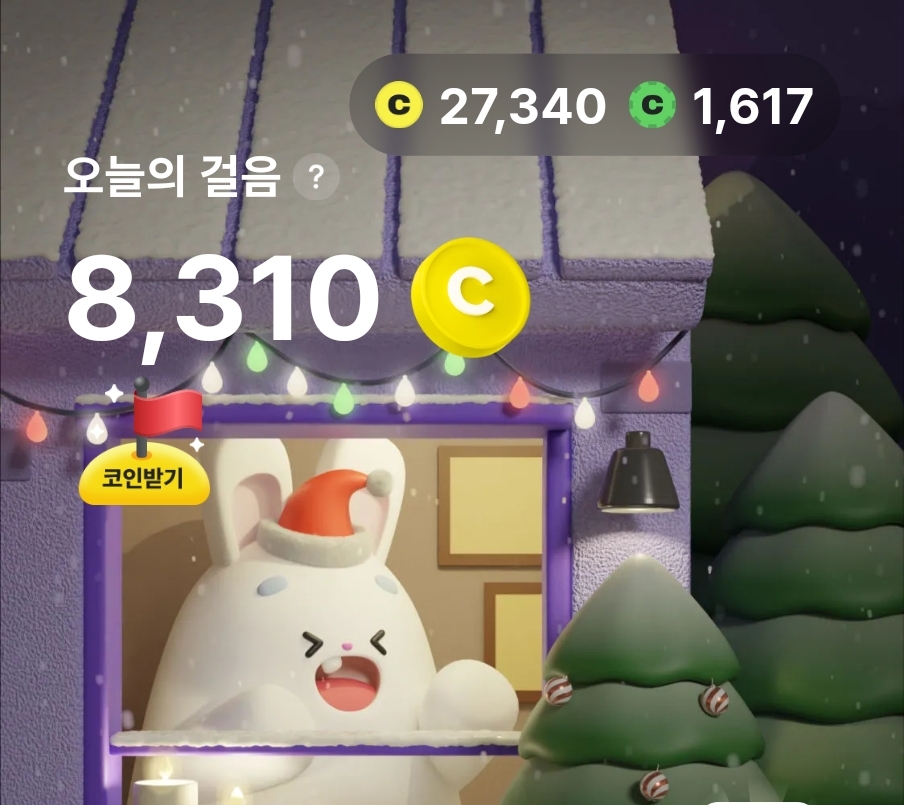Tap the 코인받기 button to collect coins
This screenshot has width=904, height=805.
coord(144,477)
